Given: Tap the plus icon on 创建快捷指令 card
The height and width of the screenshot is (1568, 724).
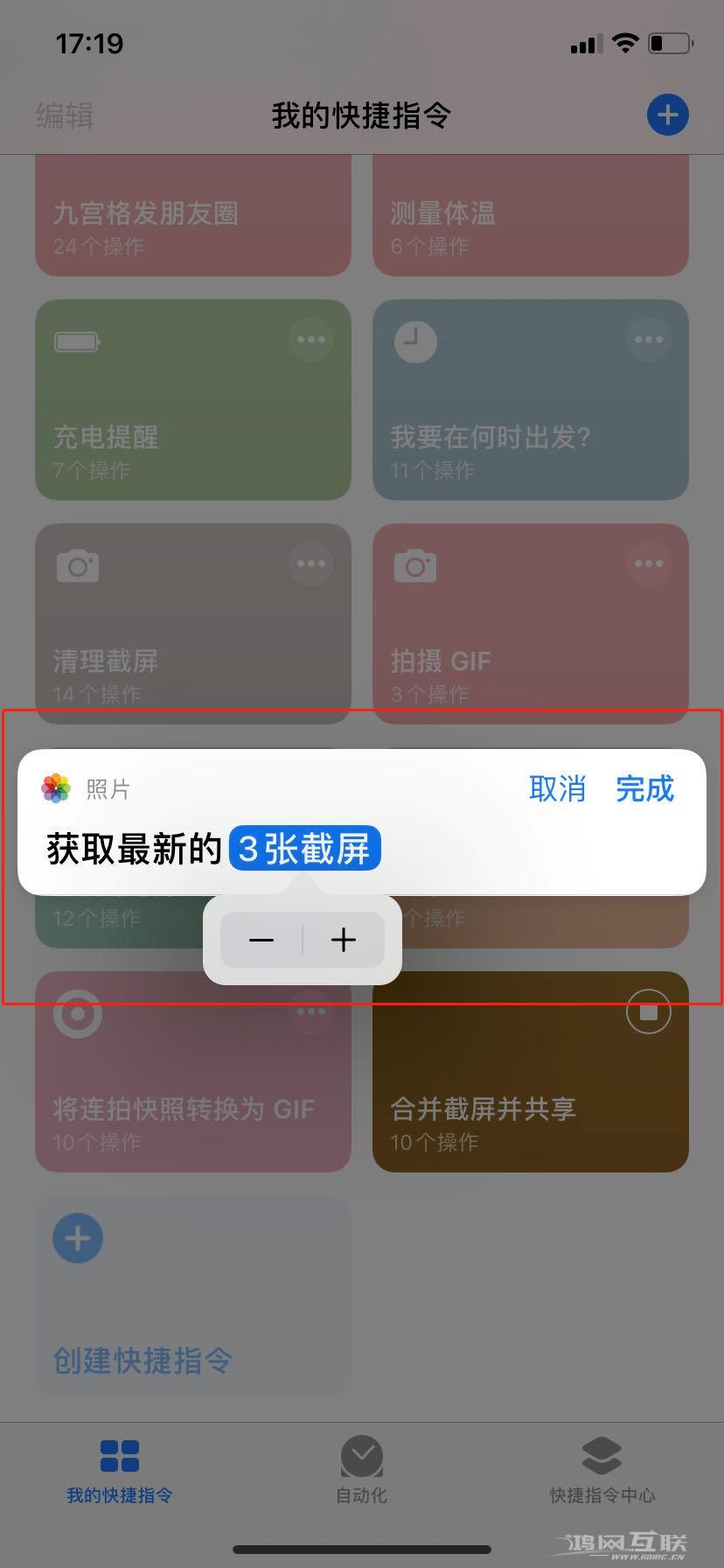Looking at the screenshot, I should point(77,1238).
